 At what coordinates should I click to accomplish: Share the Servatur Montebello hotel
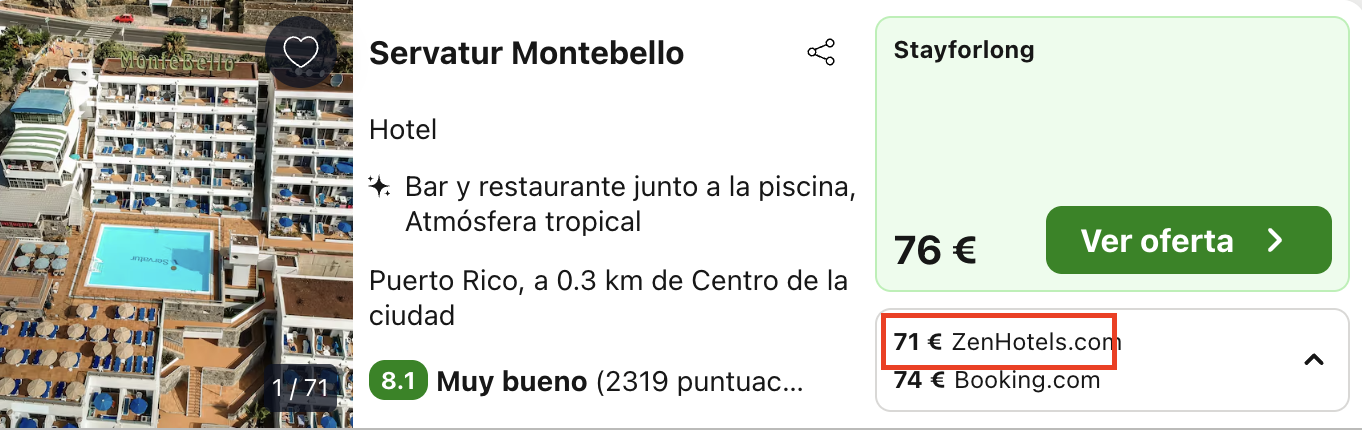[820, 53]
